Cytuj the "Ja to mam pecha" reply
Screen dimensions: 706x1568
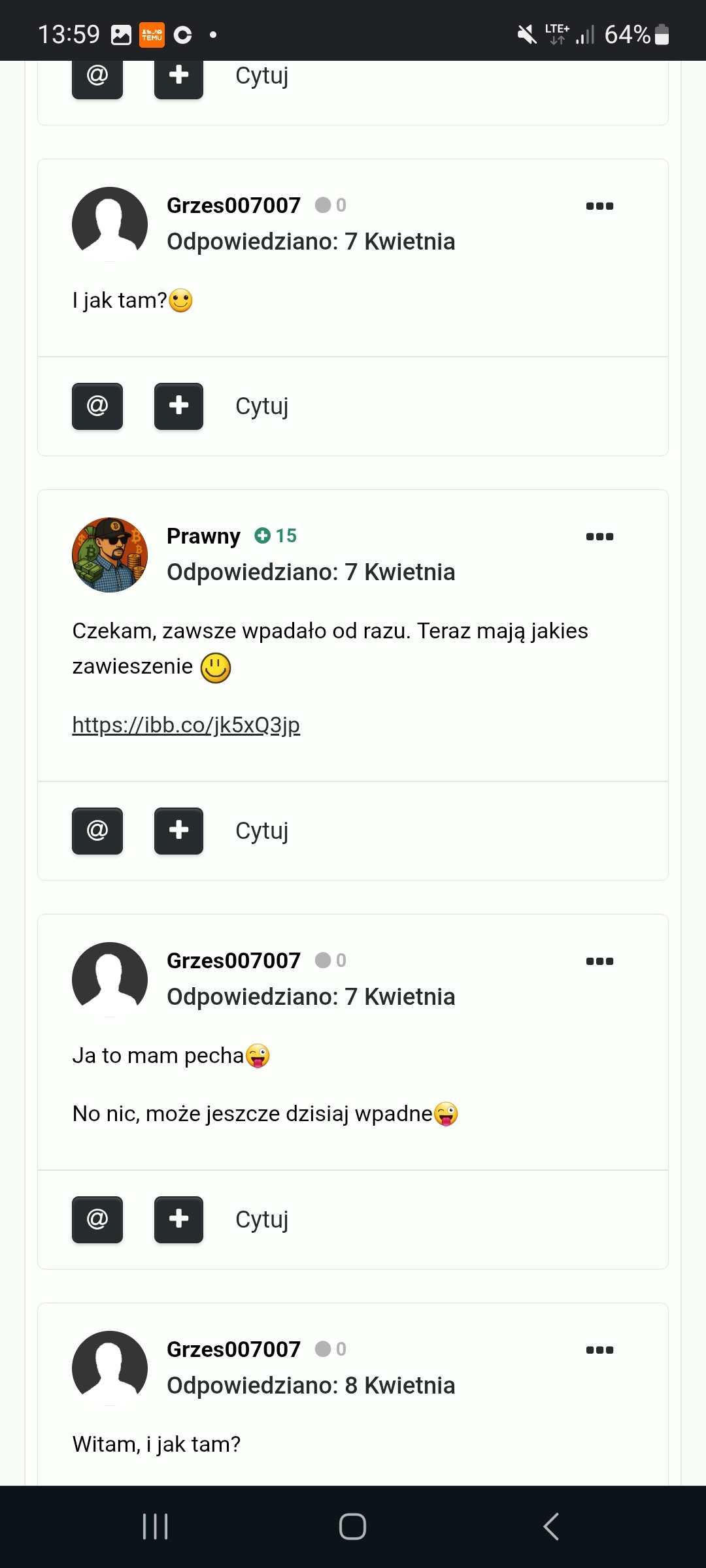(x=261, y=1219)
